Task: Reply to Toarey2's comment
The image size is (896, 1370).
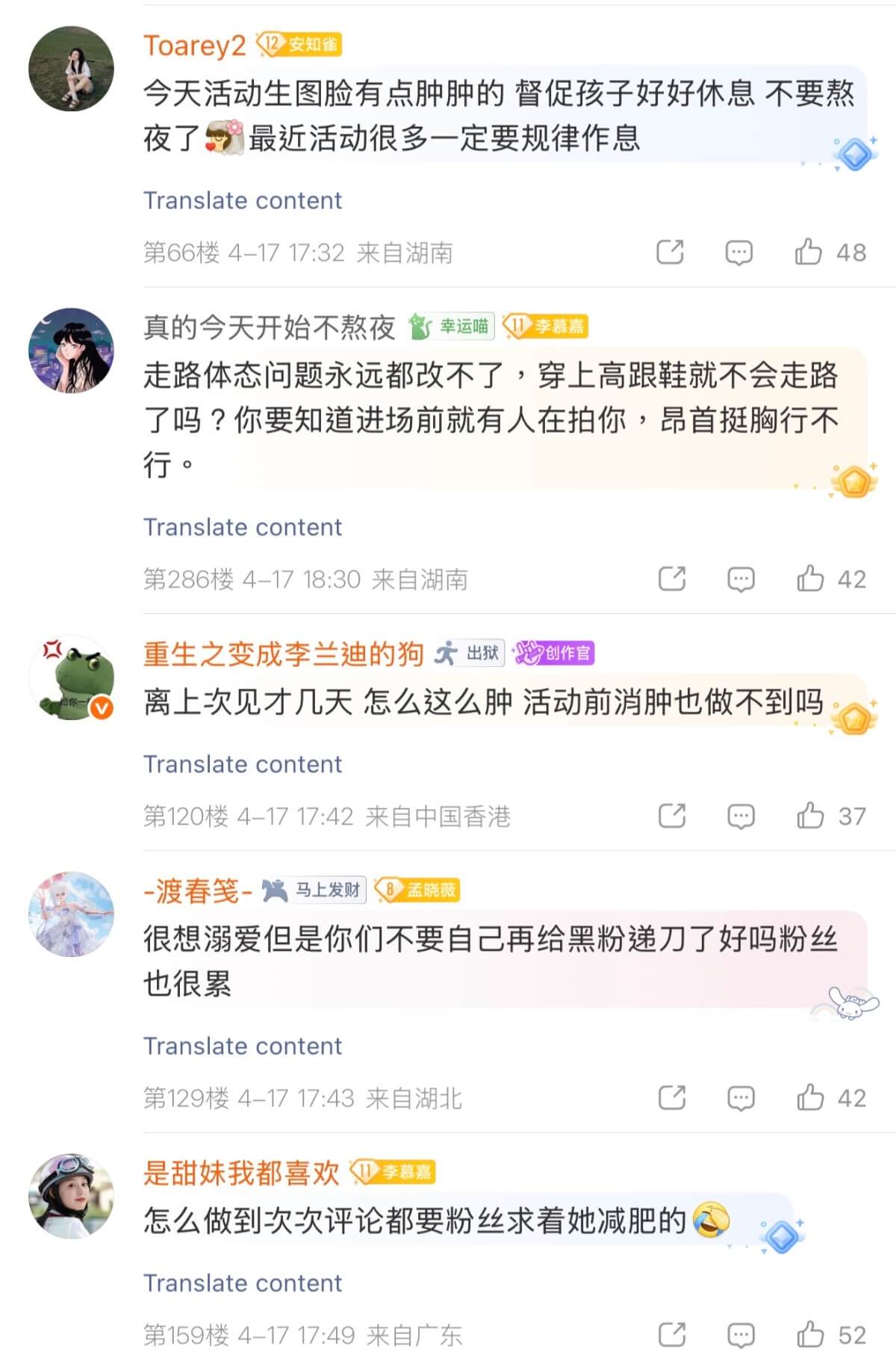Action: point(738,252)
